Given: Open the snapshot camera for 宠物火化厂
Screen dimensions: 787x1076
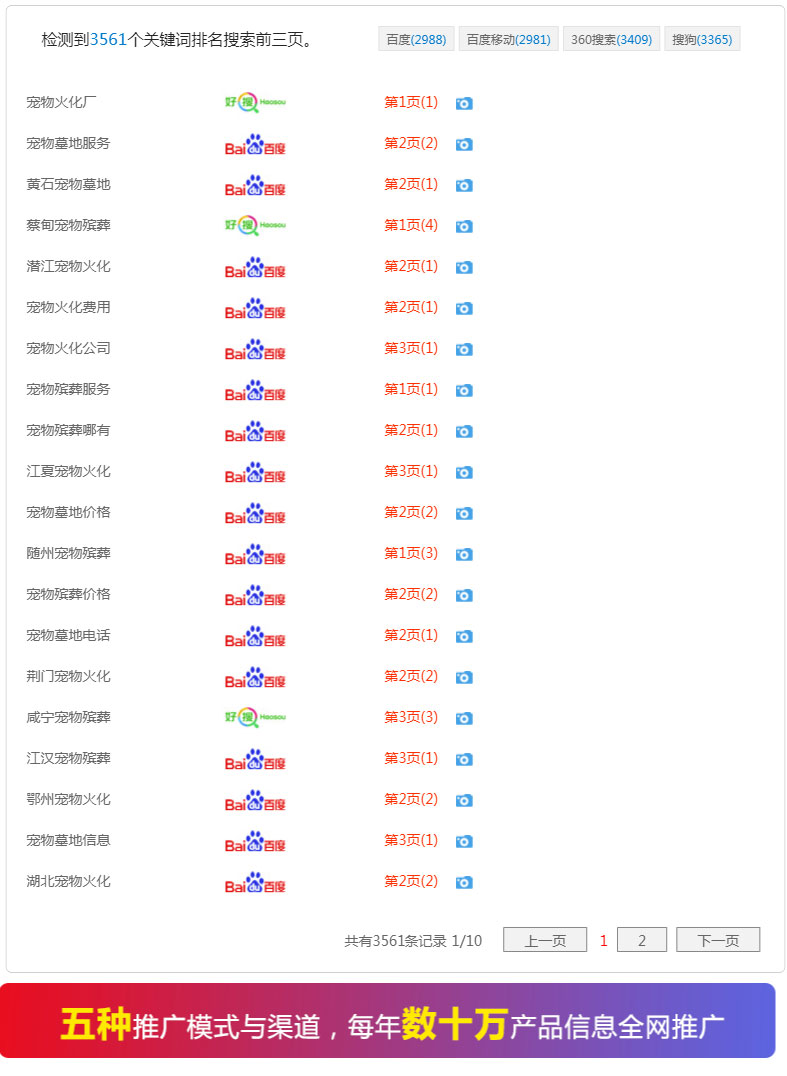Looking at the screenshot, I should point(464,103).
